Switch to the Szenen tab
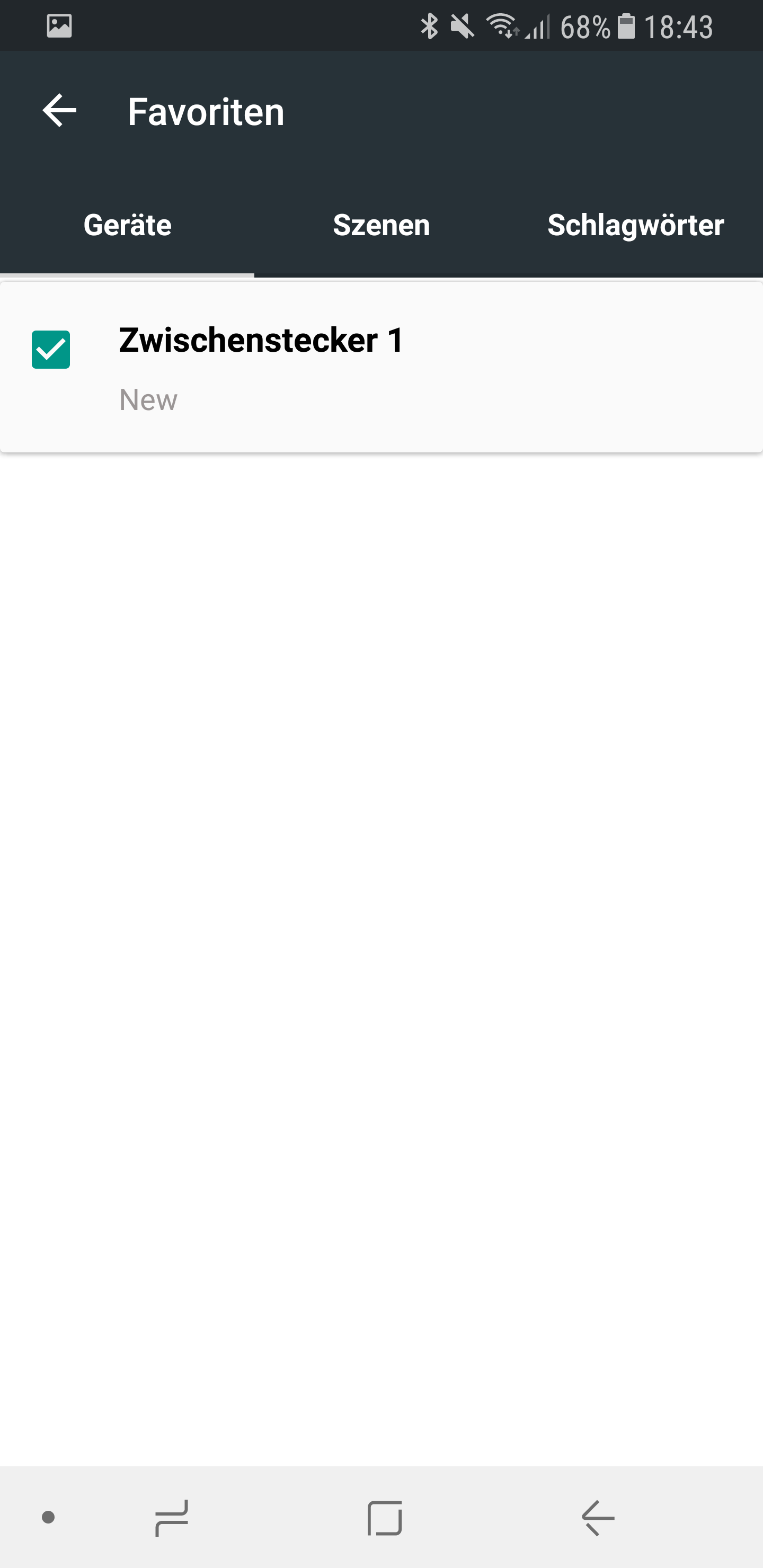Image resolution: width=763 pixels, height=1568 pixels. [381, 225]
